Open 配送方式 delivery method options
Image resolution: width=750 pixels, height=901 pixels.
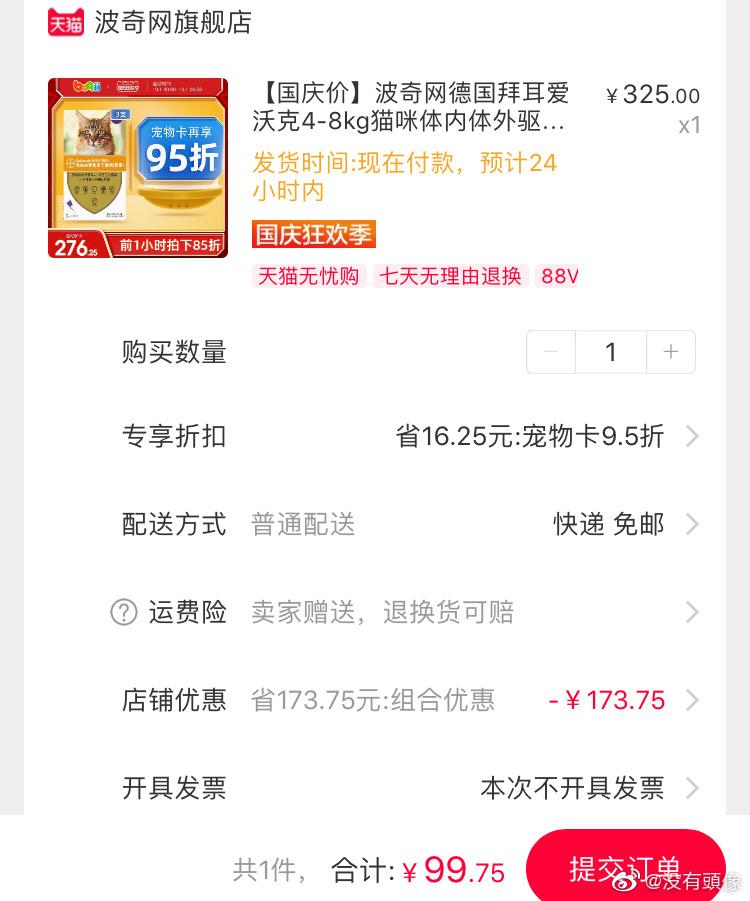[620, 524]
